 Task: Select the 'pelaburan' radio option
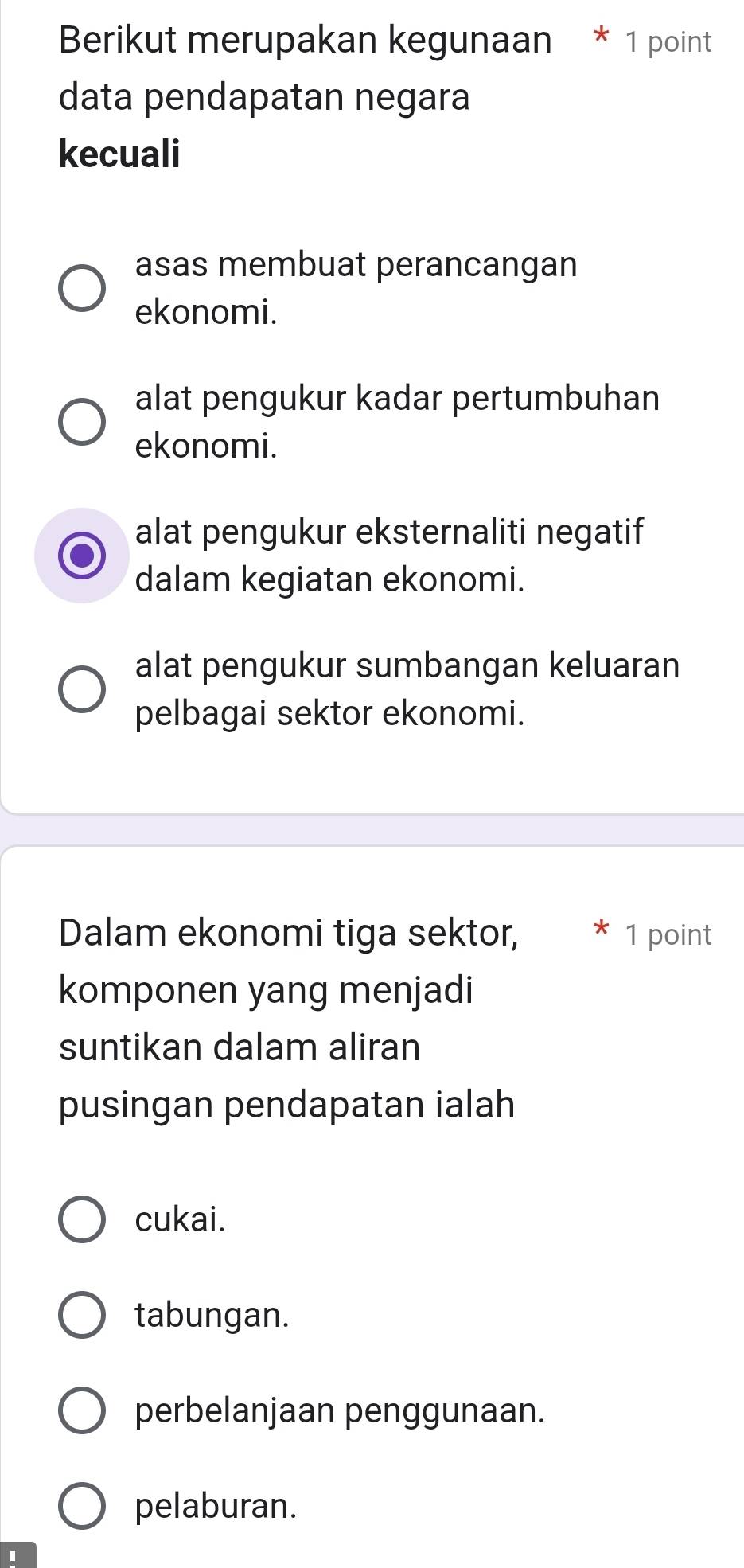coord(82,1507)
